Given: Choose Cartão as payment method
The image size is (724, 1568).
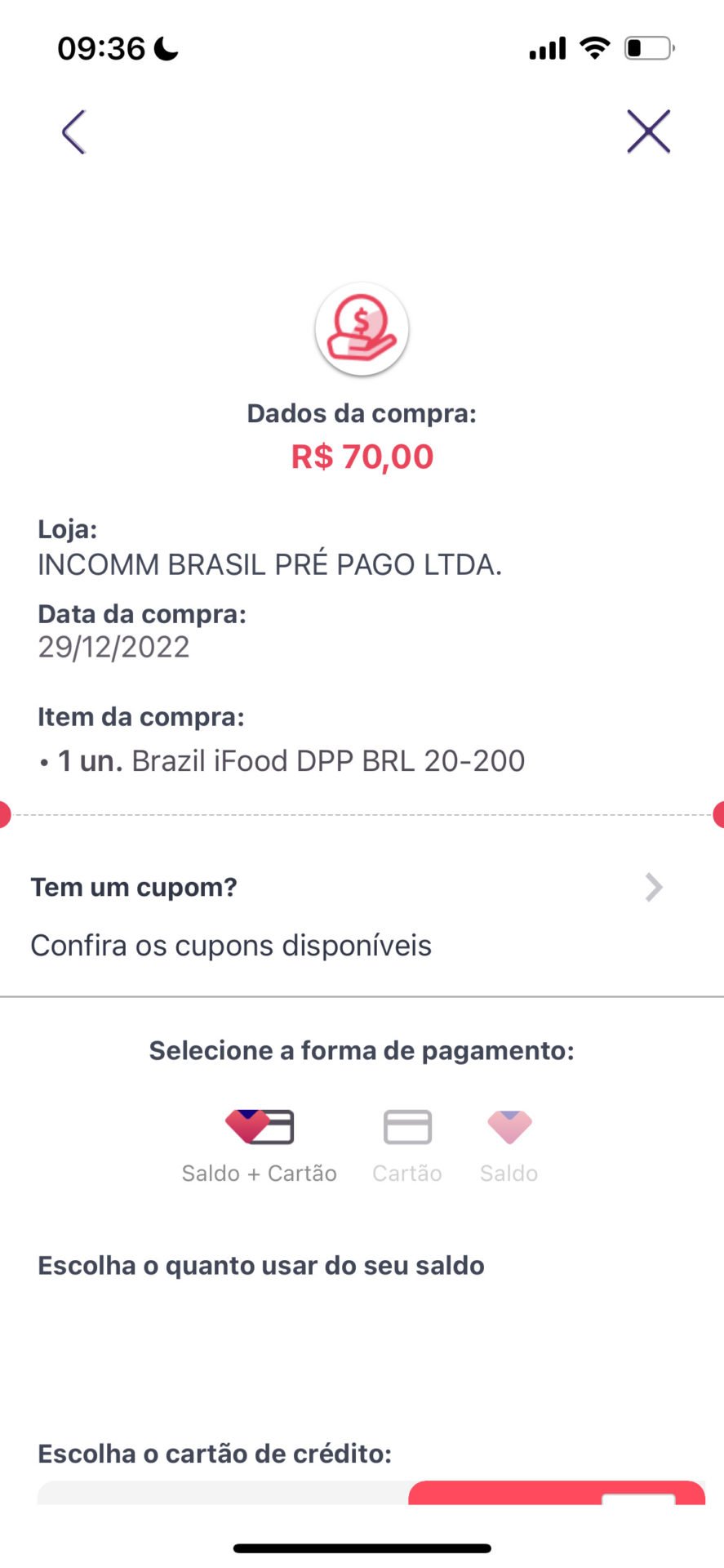Looking at the screenshot, I should [407, 1147].
